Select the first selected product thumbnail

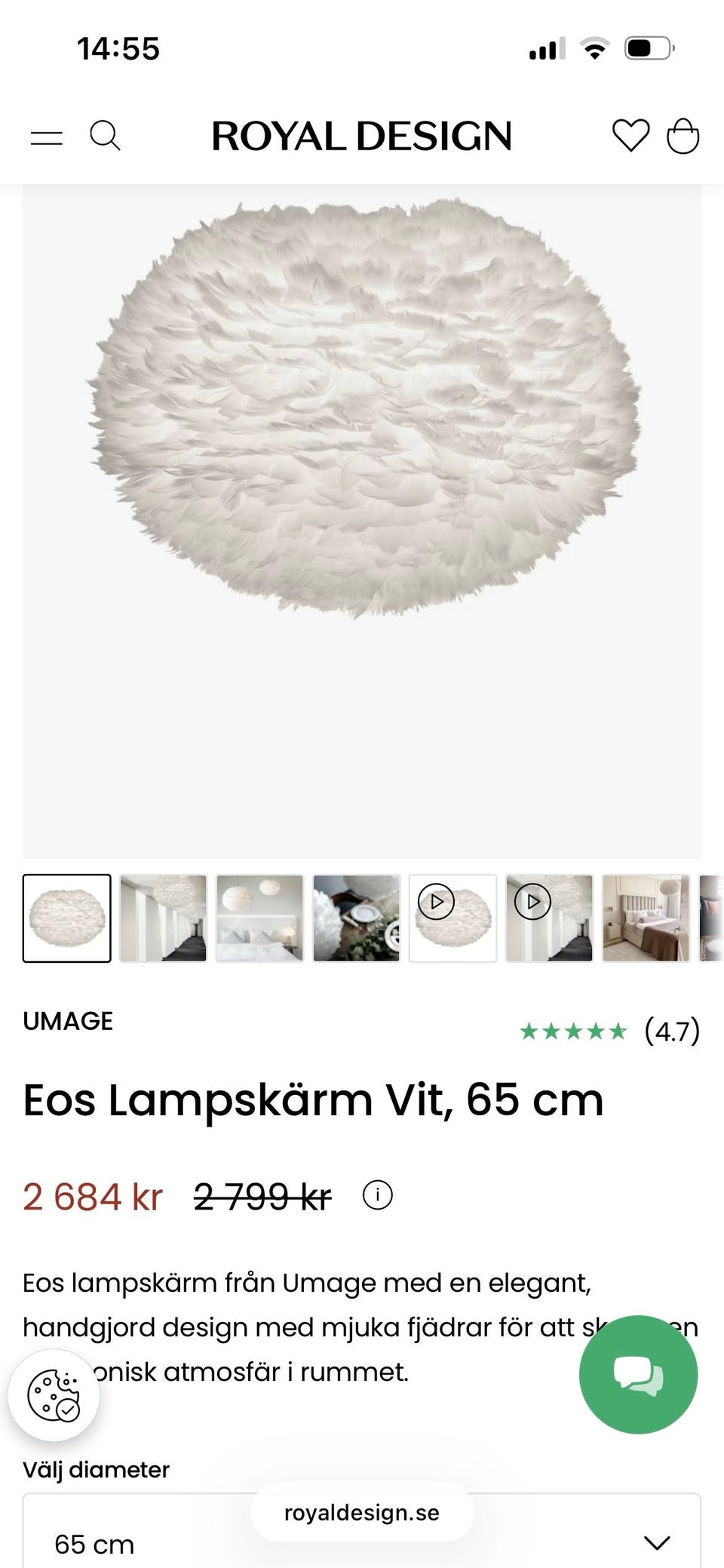(67, 917)
